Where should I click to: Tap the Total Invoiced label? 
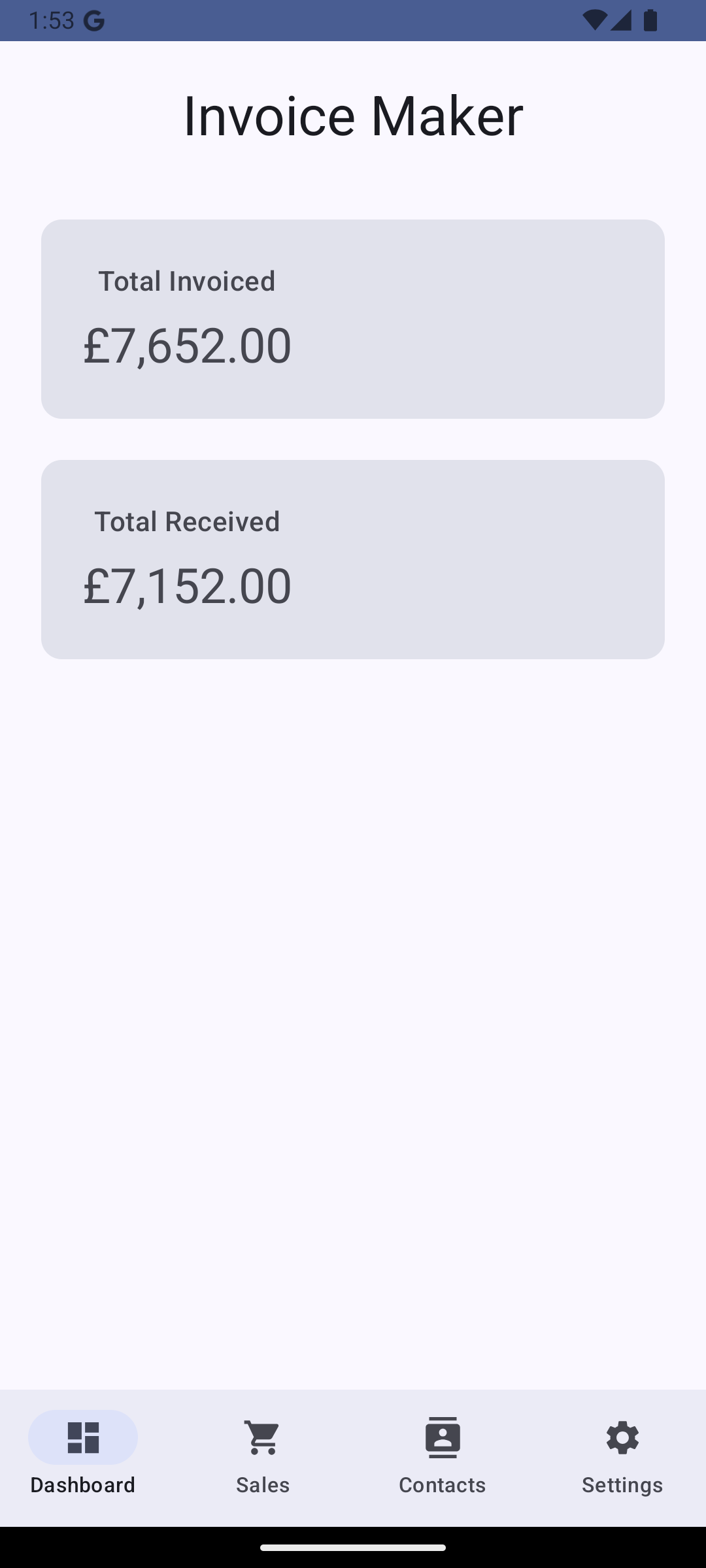click(x=187, y=280)
